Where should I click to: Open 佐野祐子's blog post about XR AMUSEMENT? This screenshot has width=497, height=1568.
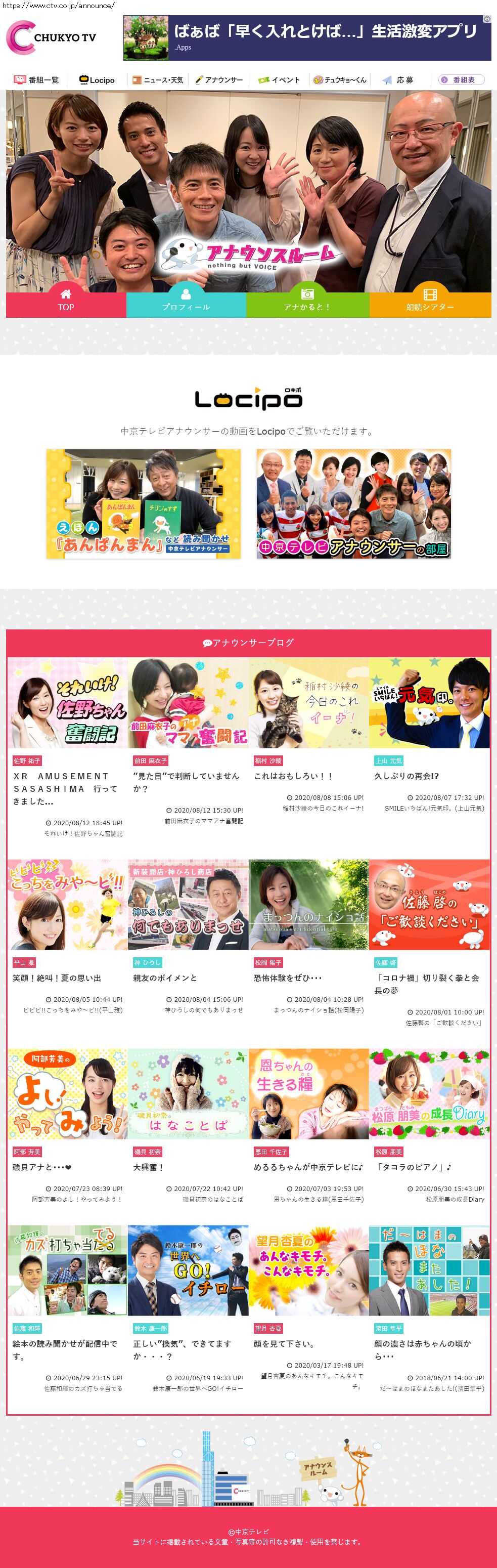[61, 788]
